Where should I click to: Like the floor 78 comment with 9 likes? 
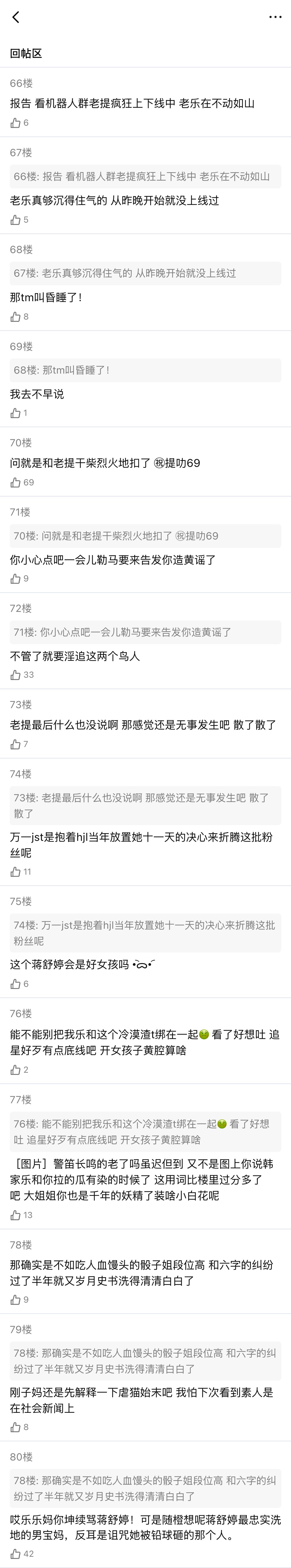[16, 1300]
